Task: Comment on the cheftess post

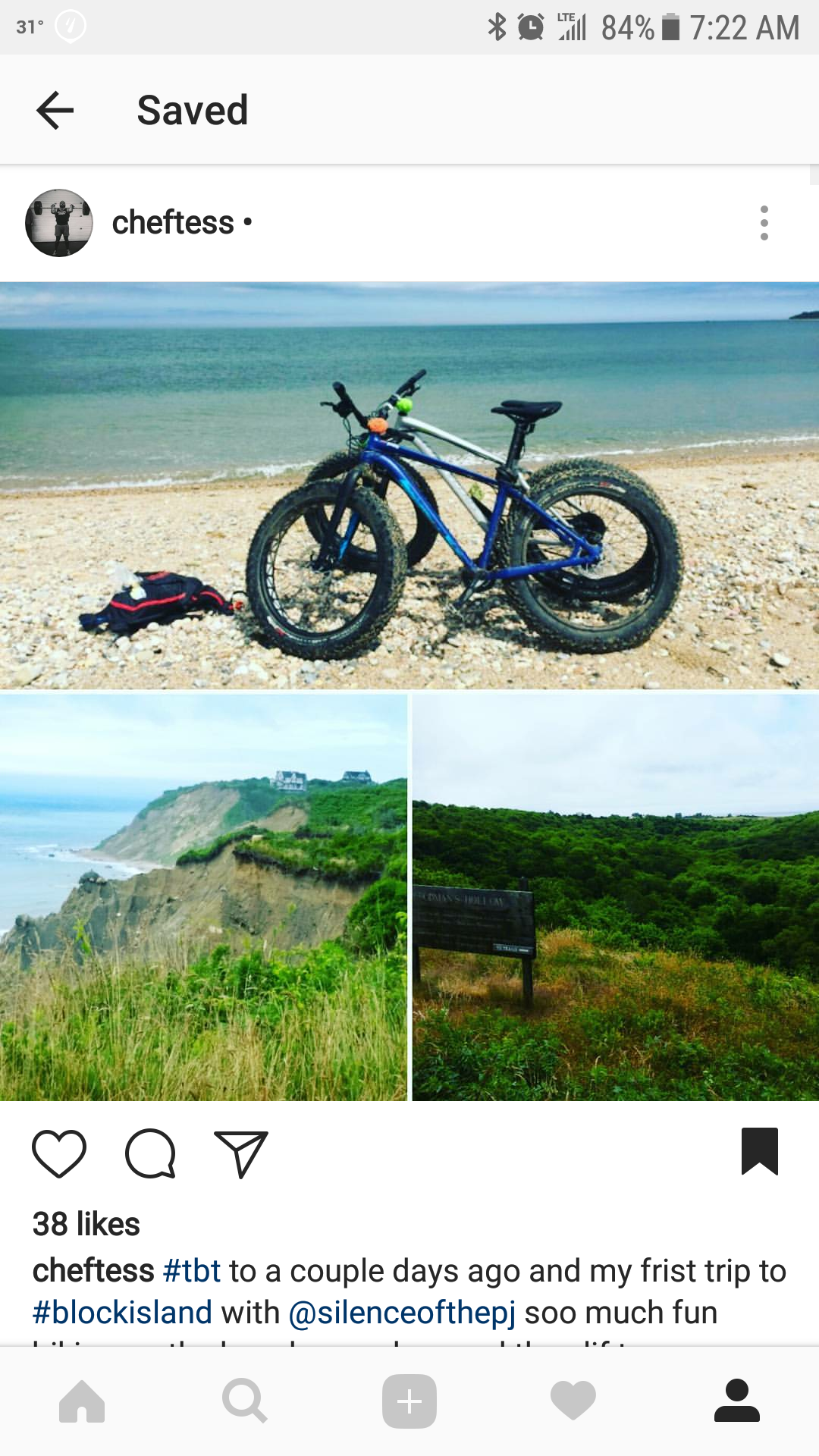Action: tap(150, 1153)
